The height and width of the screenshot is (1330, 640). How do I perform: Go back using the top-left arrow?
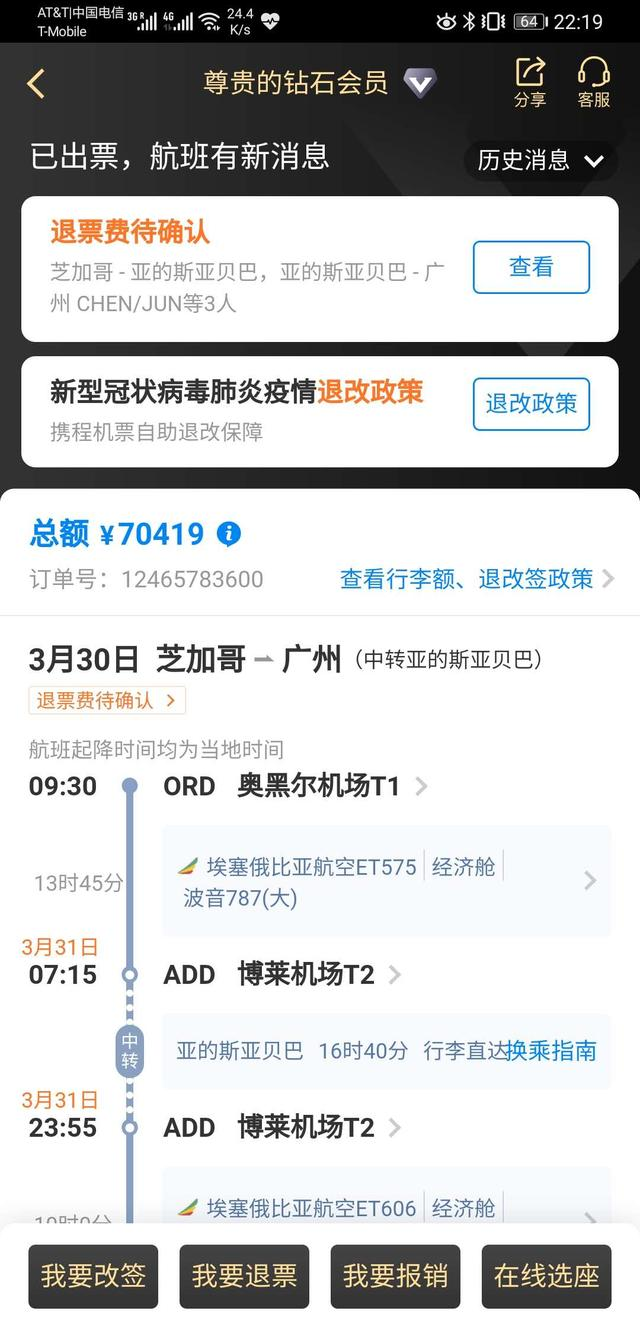coord(36,83)
